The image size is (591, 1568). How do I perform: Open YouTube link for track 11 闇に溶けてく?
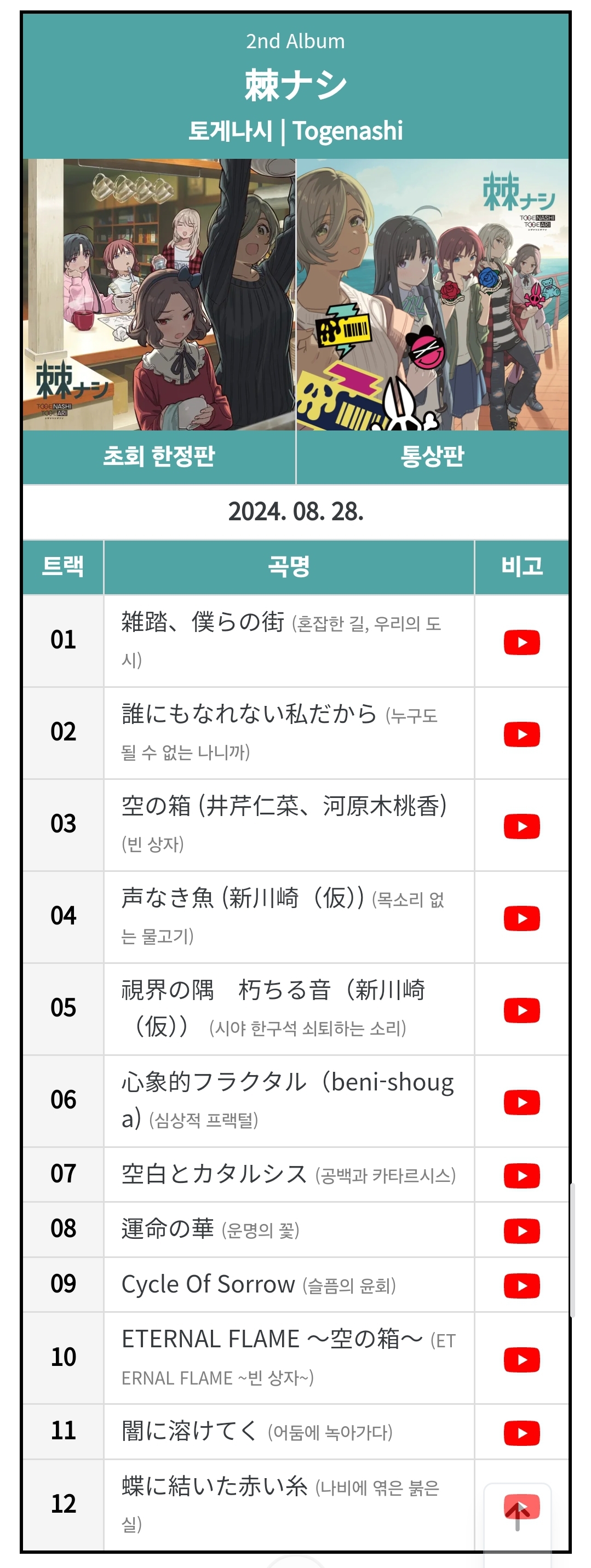point(521,1433)
